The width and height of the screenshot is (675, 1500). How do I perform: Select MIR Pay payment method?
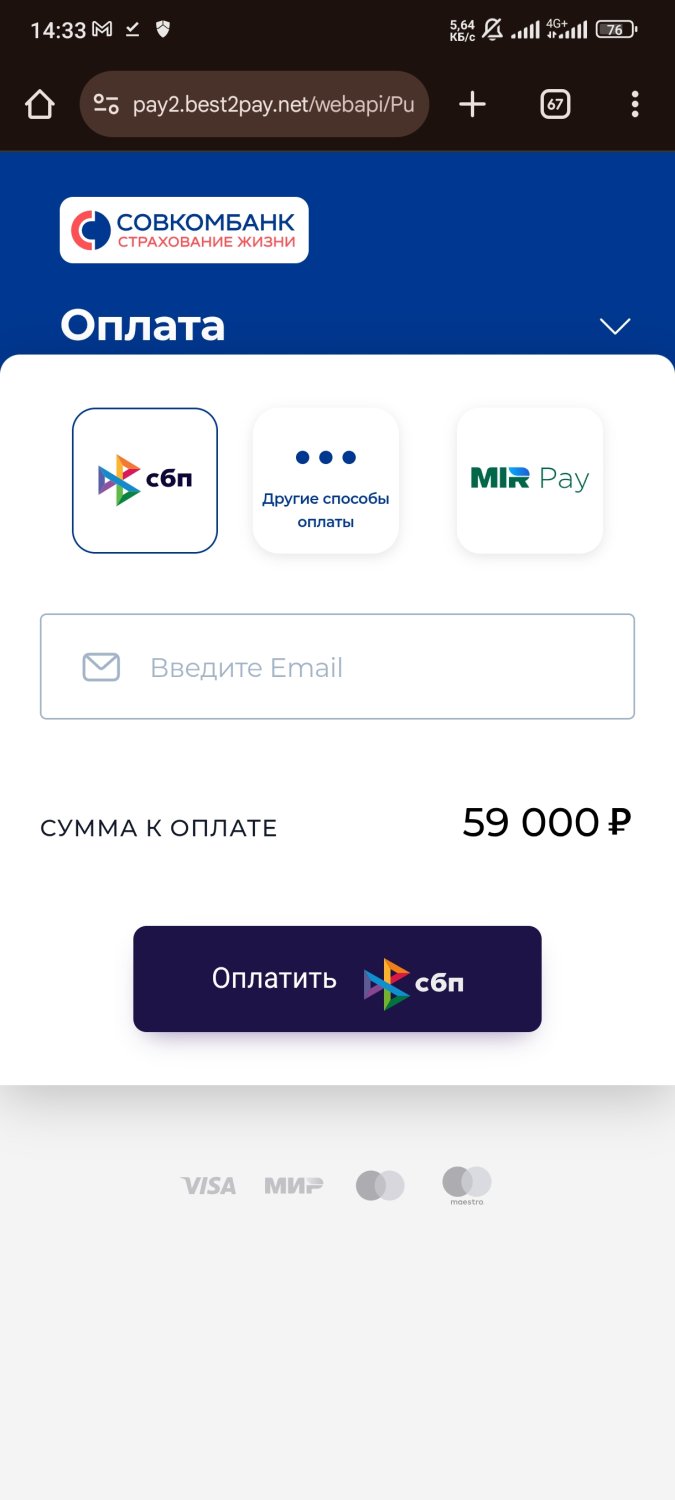(530, 480)
